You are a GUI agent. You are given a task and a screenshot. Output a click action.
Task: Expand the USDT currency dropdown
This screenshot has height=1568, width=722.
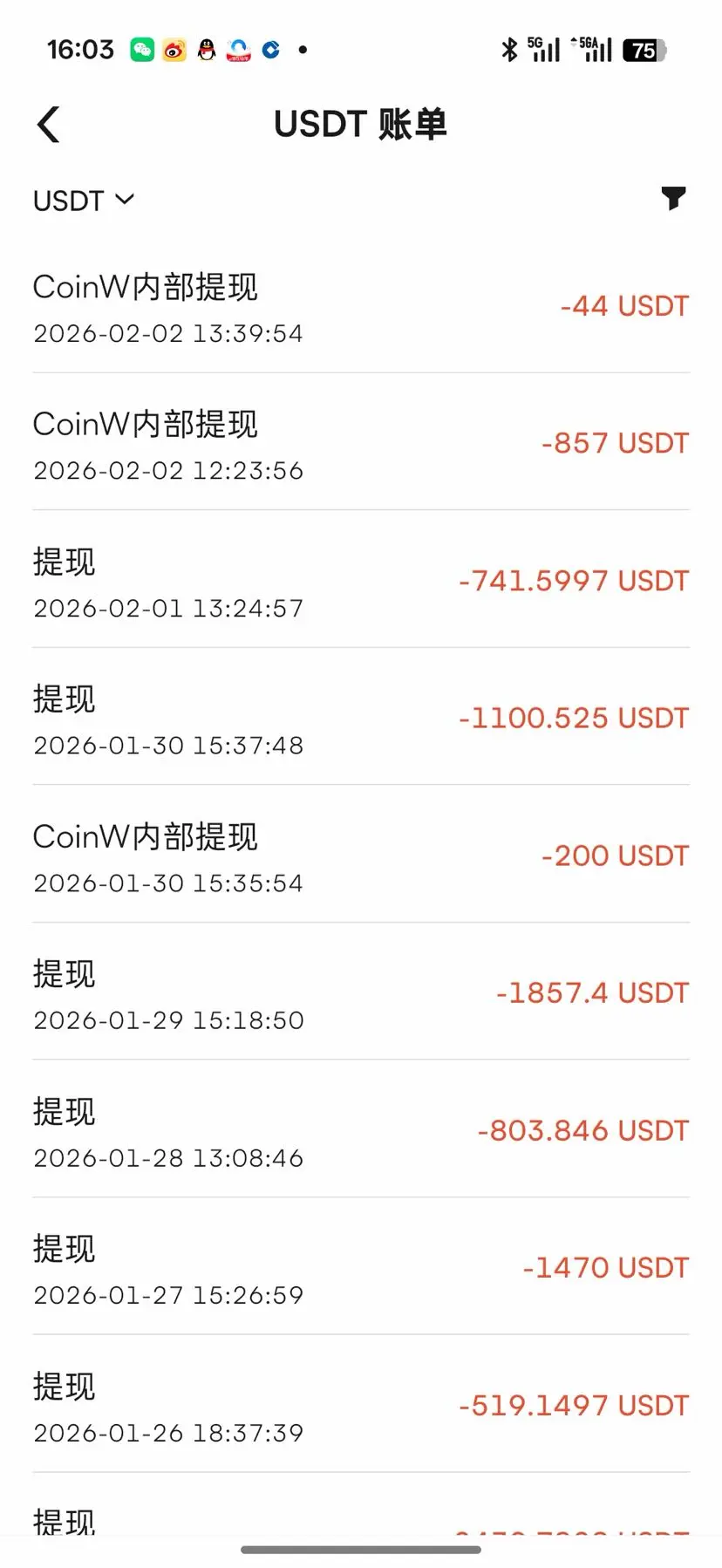[84, 201]
